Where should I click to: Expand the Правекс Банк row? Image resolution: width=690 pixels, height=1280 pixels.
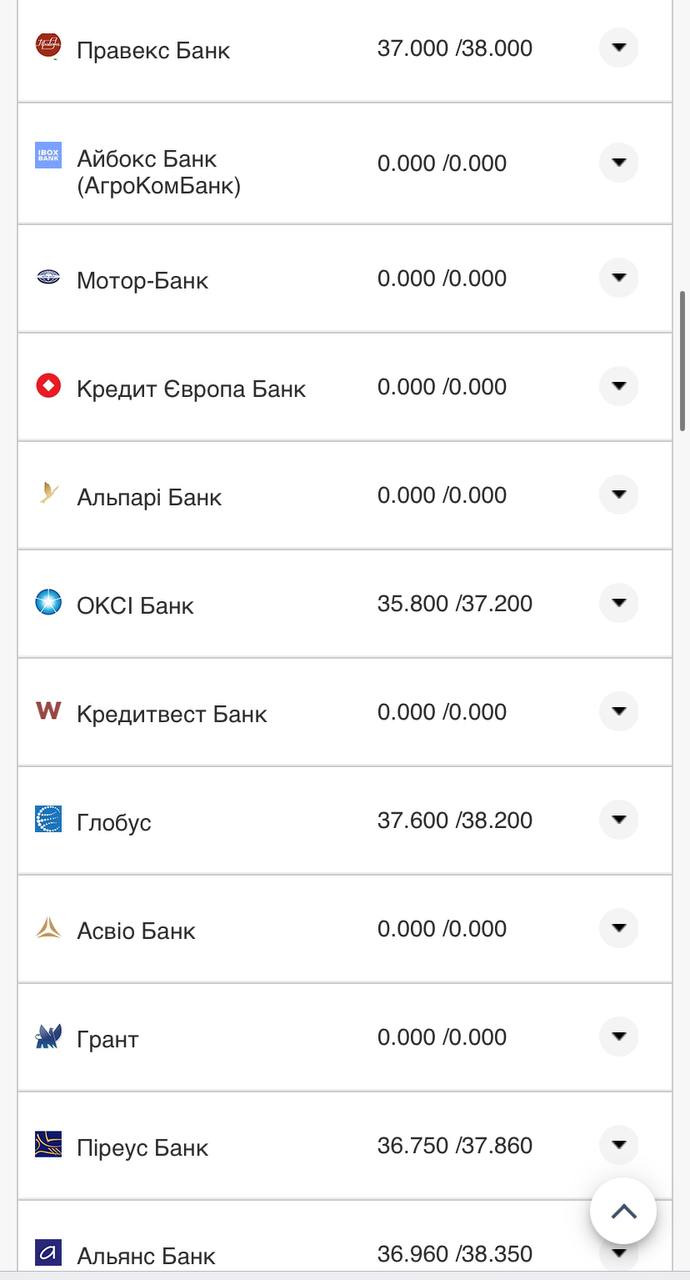point(618,47)
